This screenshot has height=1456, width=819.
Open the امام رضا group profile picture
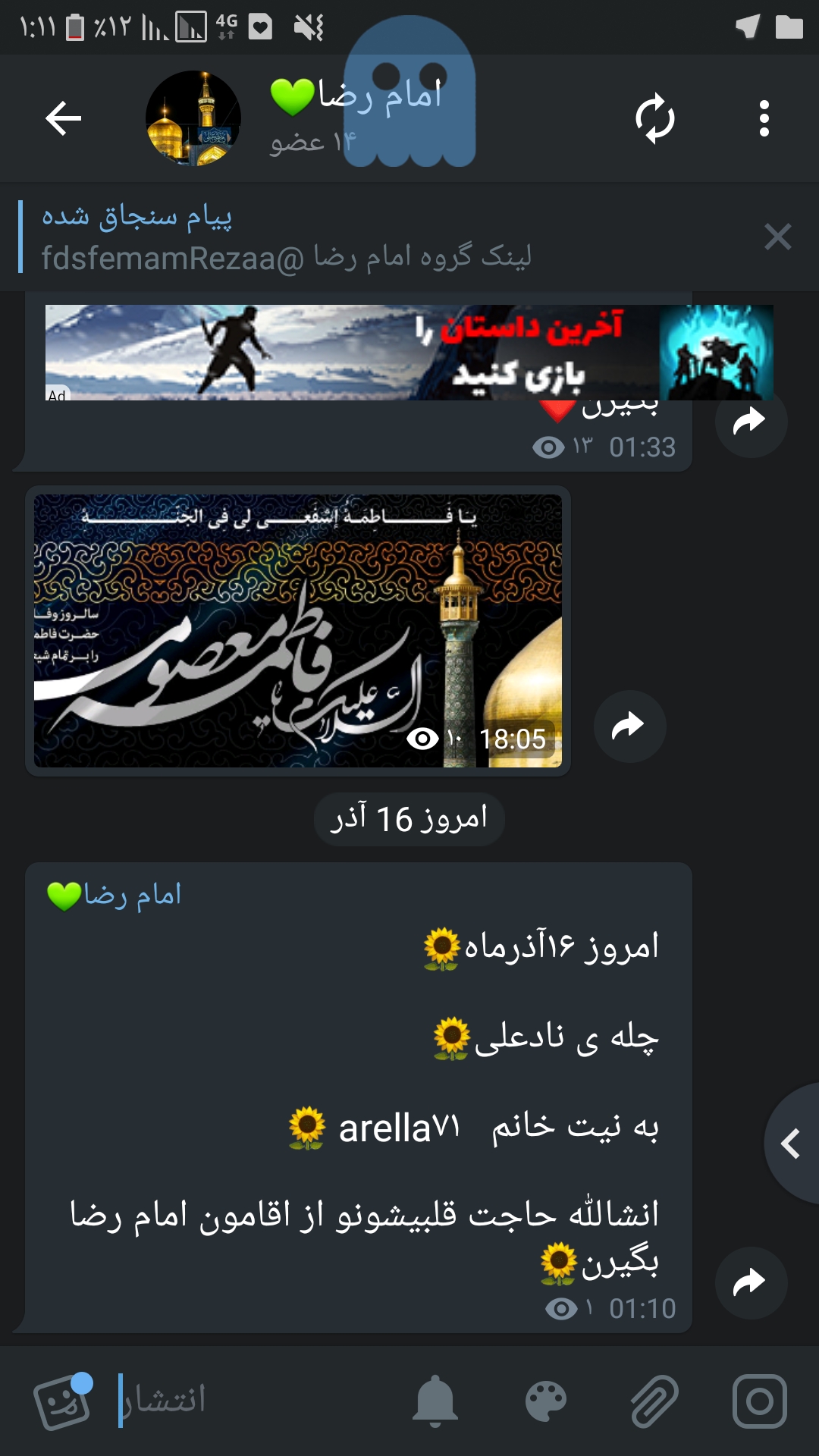[193, 118]
